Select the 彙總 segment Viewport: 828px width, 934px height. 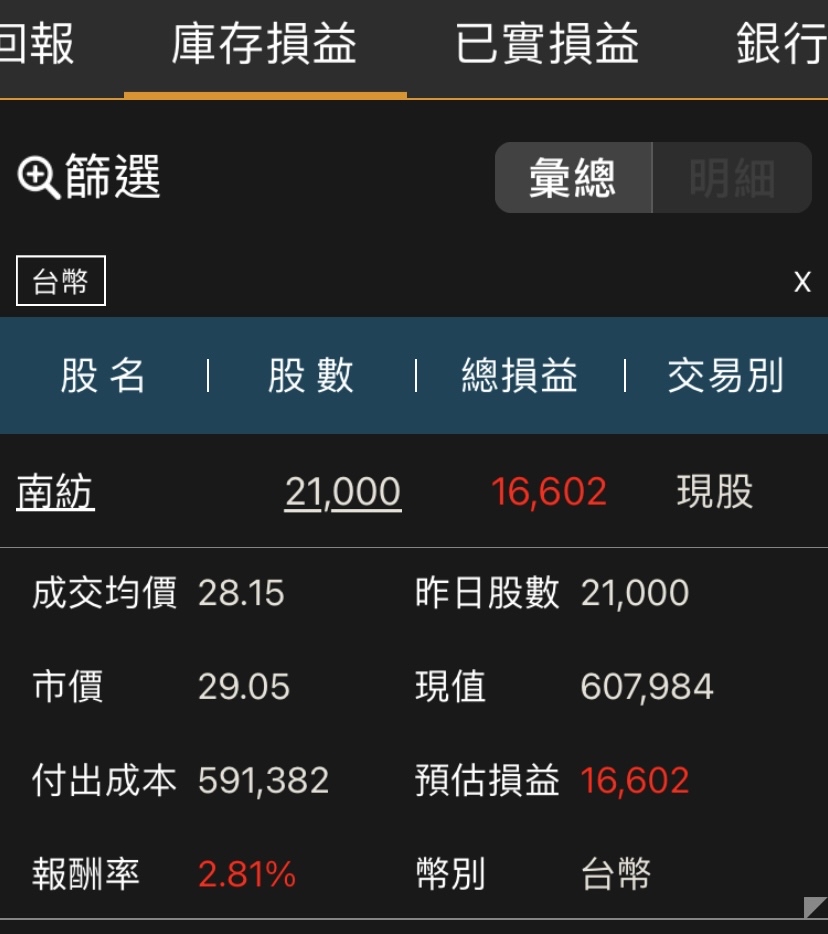573,178
